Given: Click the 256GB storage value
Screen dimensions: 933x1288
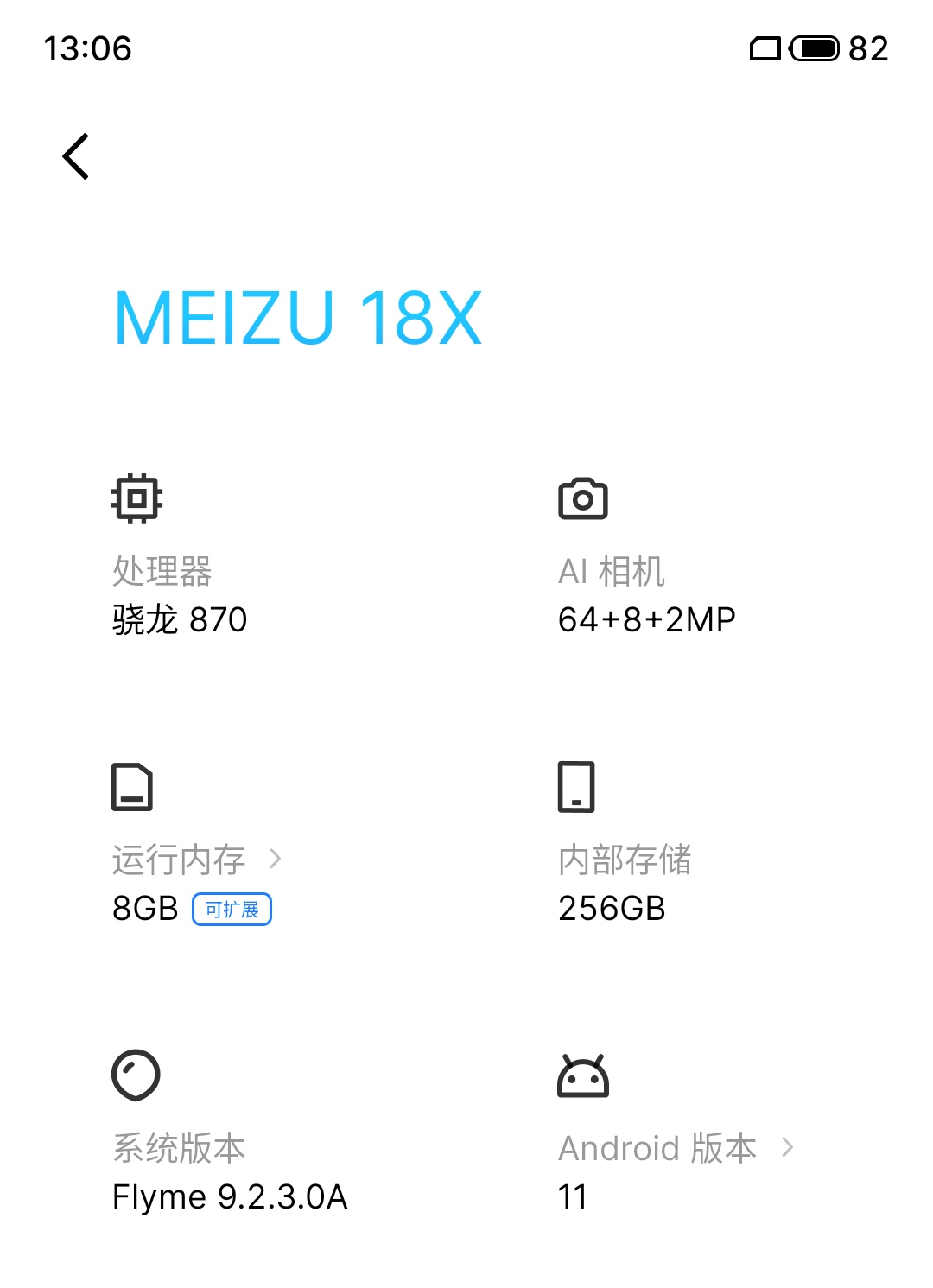Looking at the screenshot, I should (612, 908).
